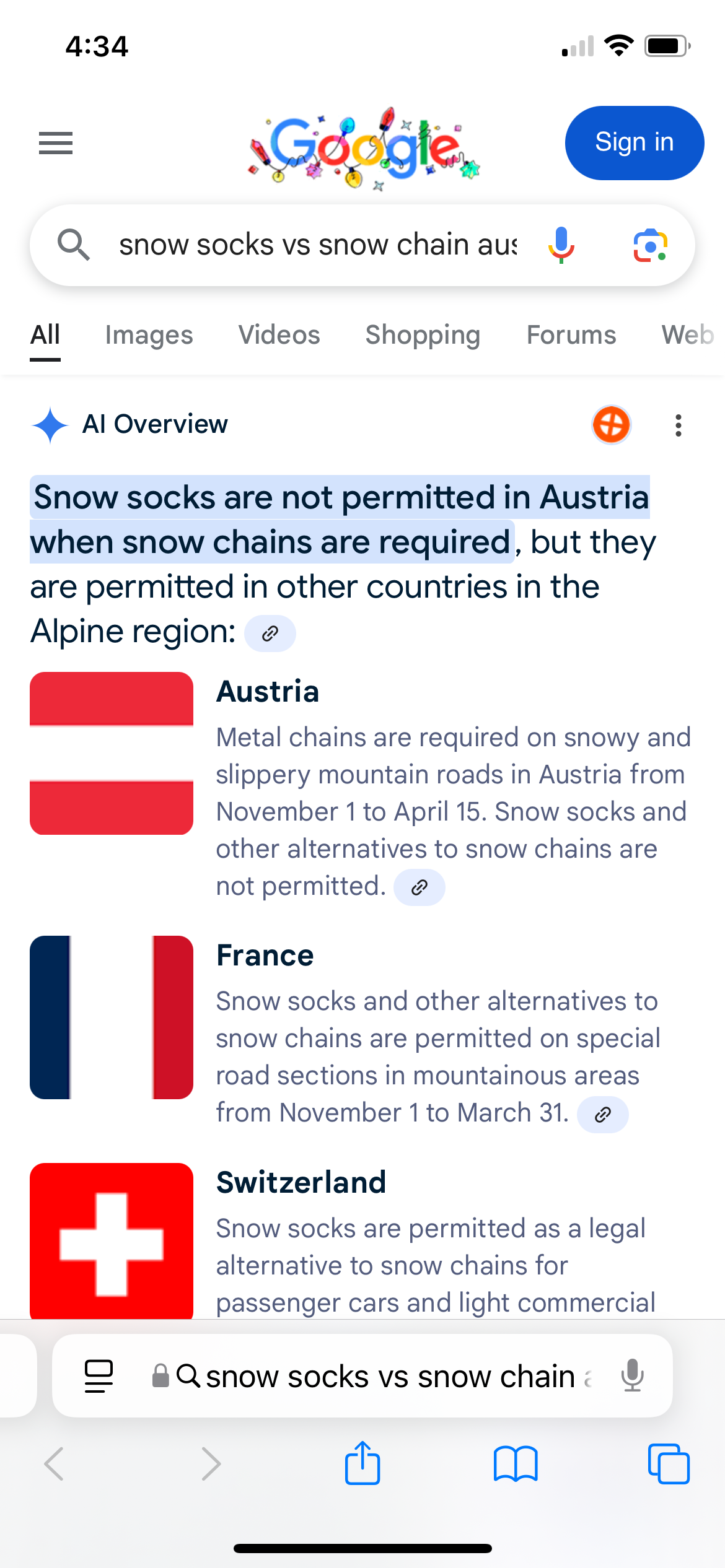Open source link after Alpine region summary
725x1568 pixels.
pyautogui.click(x=270, y=634)
